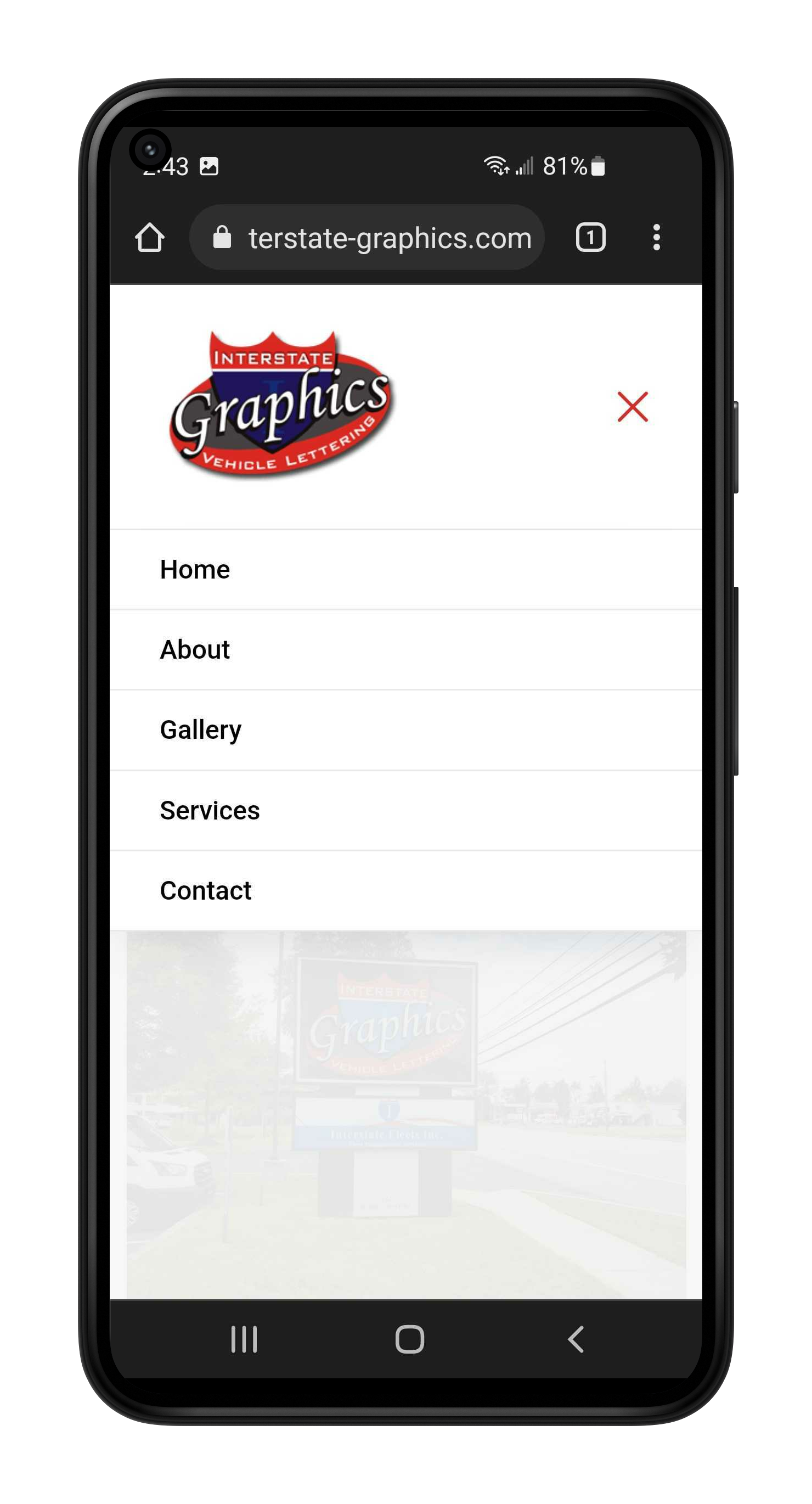View the Services page
This screenshot has height=1504, width=812.
tap(405, 810)
